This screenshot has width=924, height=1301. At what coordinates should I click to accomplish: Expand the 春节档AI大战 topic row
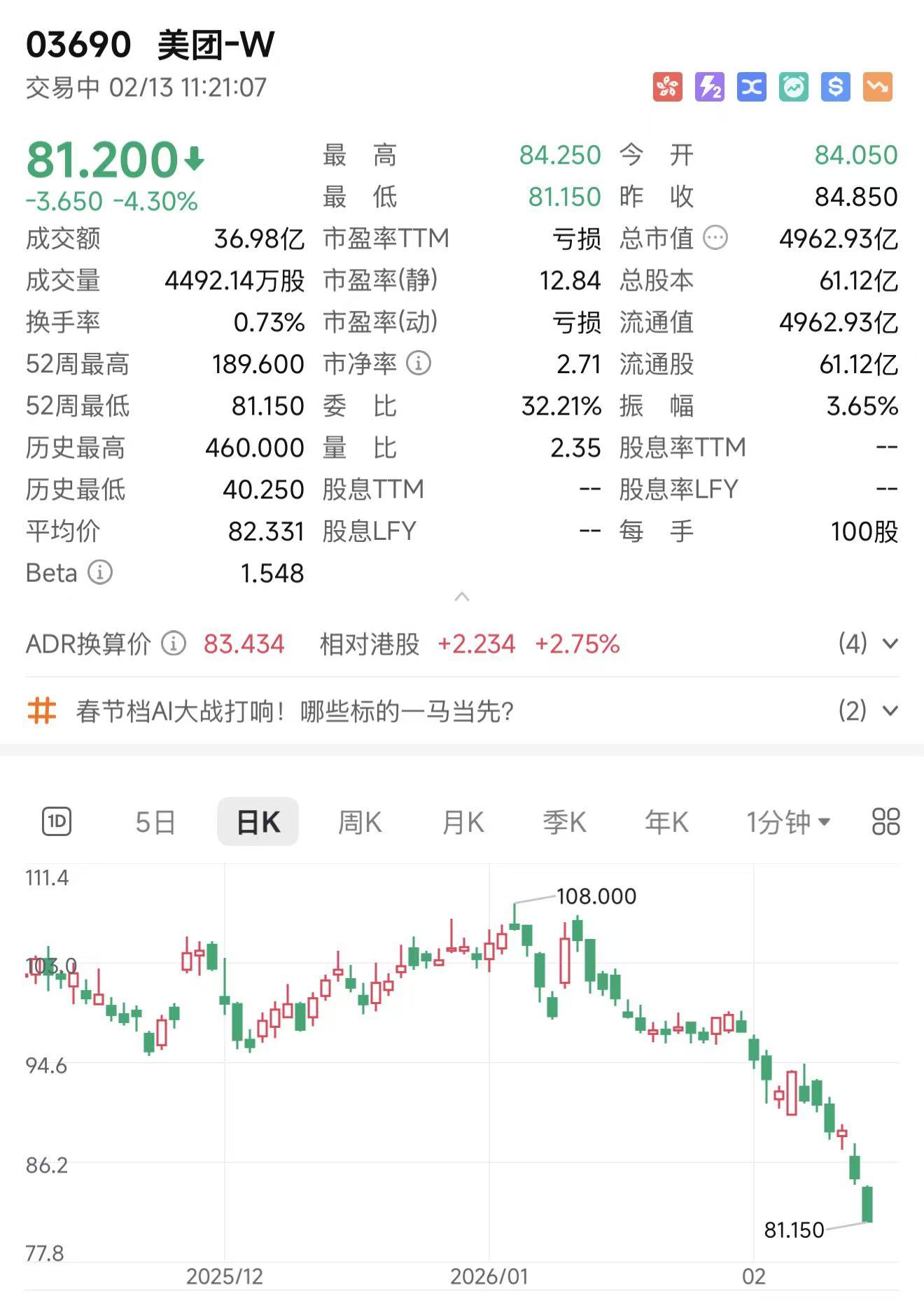coord(890,711)
